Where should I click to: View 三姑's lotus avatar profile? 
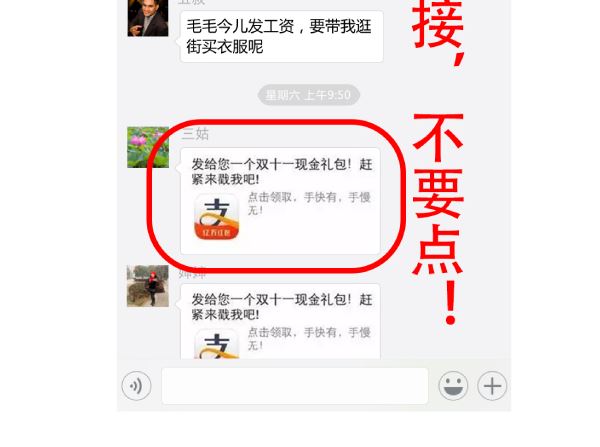148,147
